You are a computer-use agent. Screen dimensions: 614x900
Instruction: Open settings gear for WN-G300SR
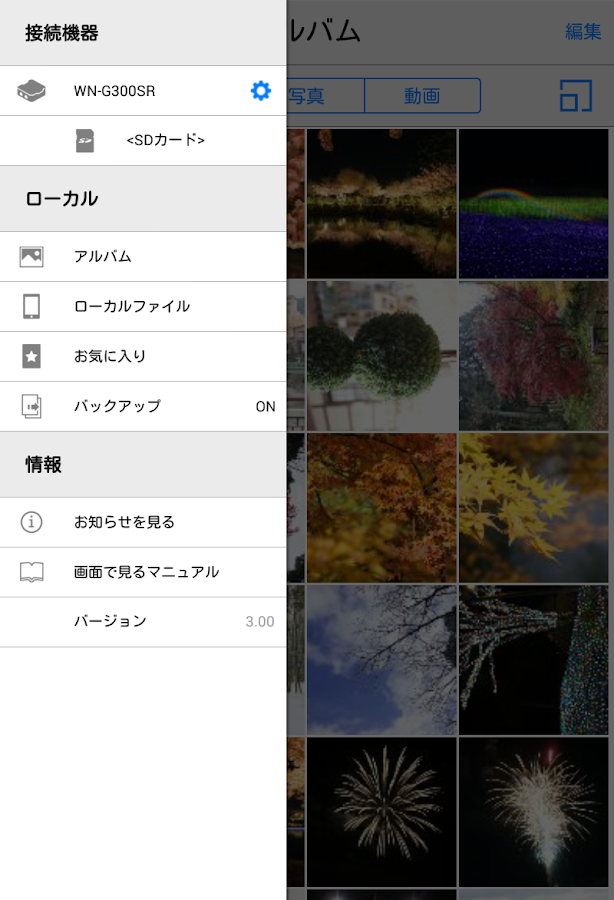(x=261, y=91)
